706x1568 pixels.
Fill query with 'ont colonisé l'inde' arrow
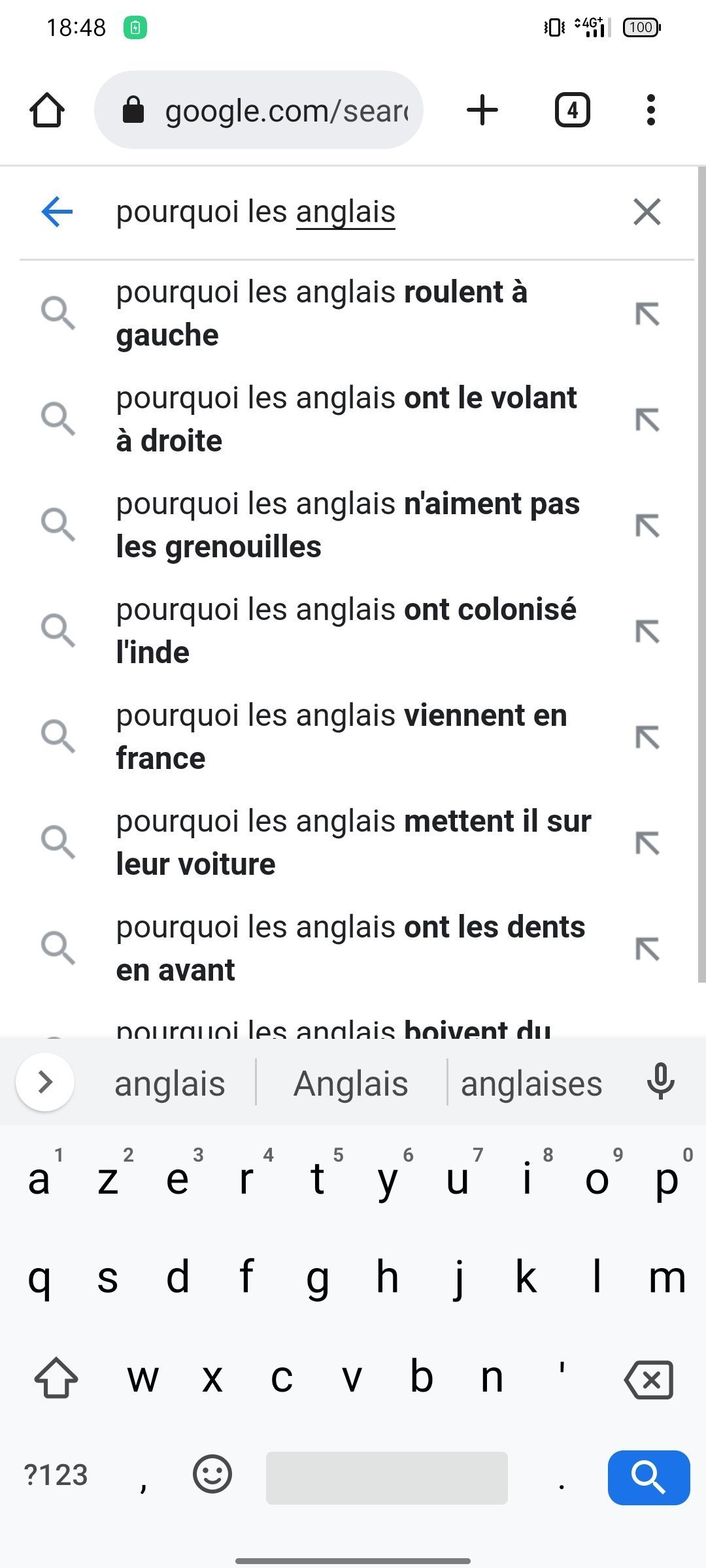coord(647,631)
